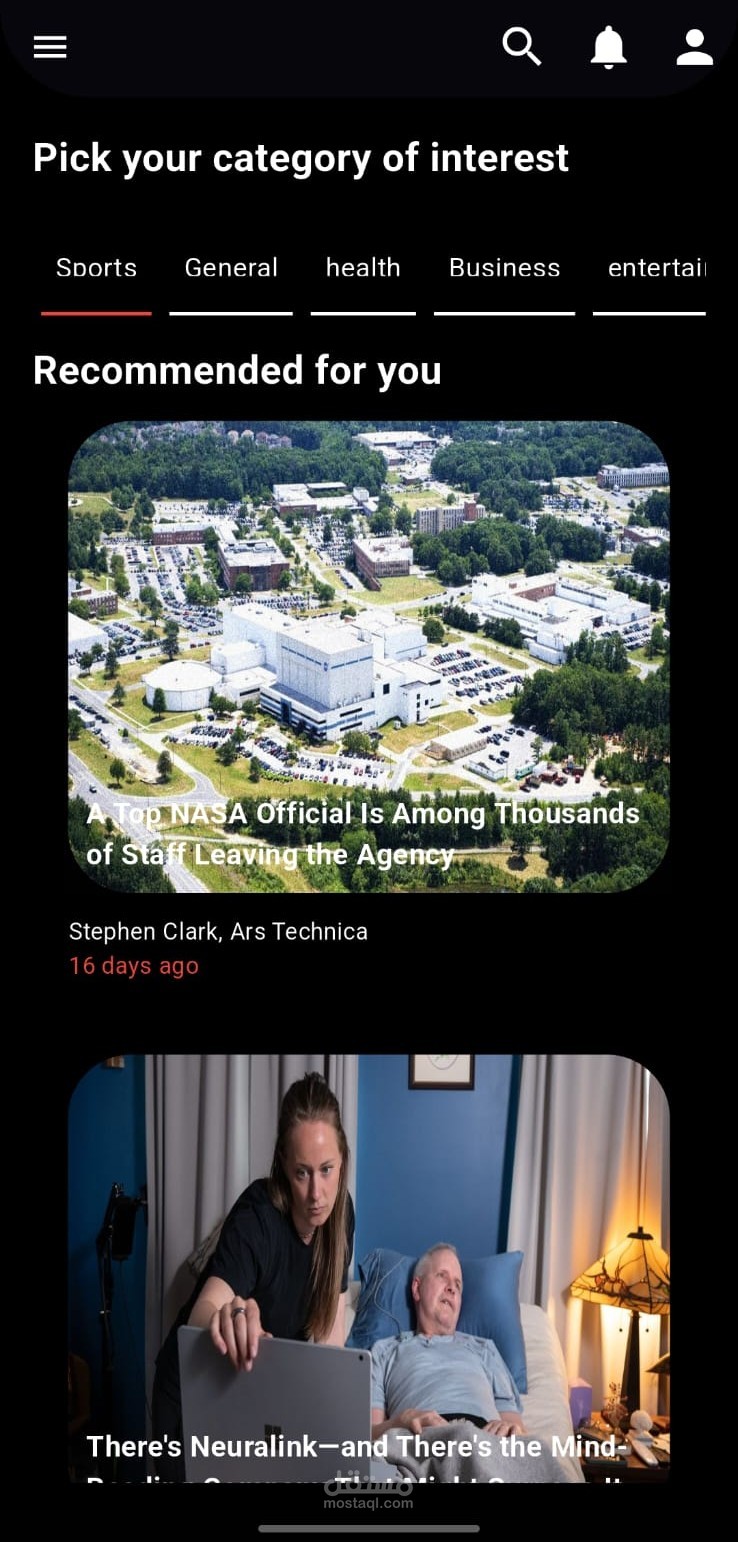Tap the search magnifier icon
738x1542 pixels.
click(521, 47)
